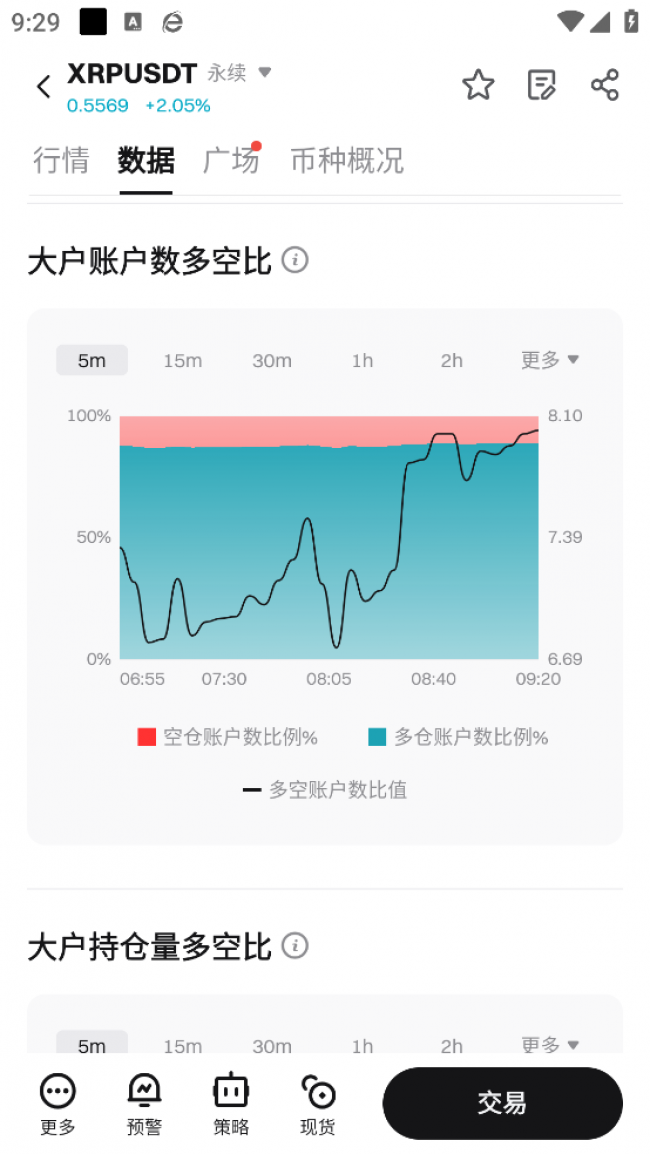This screenshot has height=1154, width=650.
Task: Choose 2h interval for 大户账户数多空比
Action: point(452,360)
